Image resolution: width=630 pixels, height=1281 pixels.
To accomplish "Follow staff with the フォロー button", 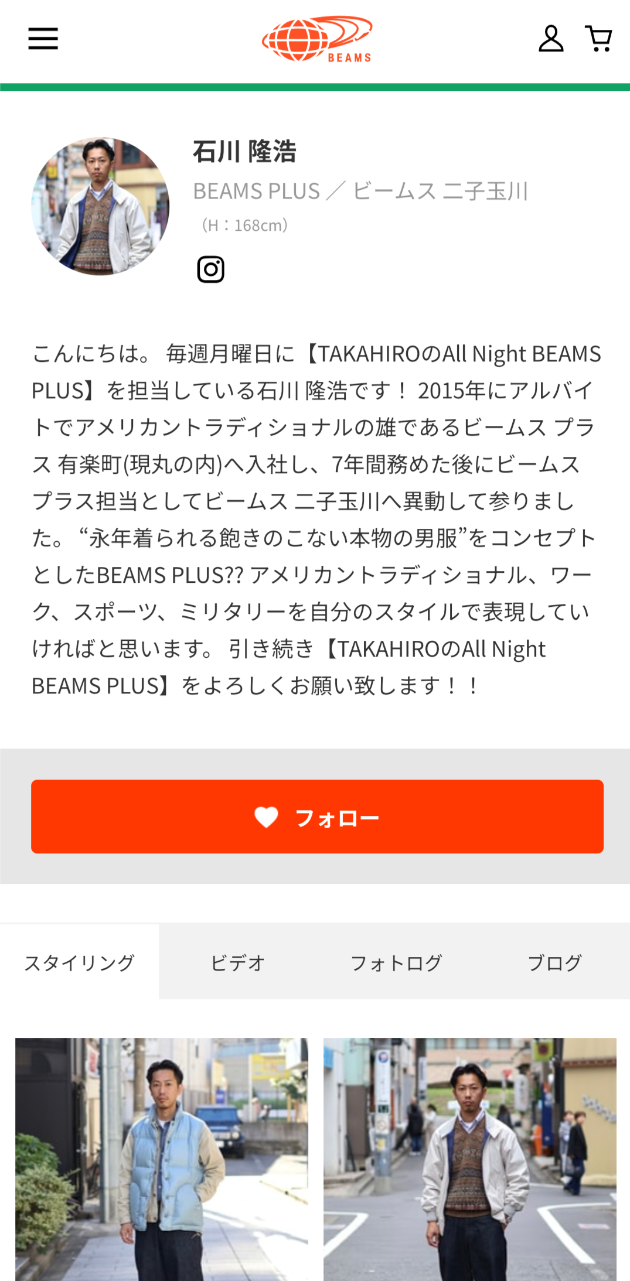I will [x=317, y=817].
